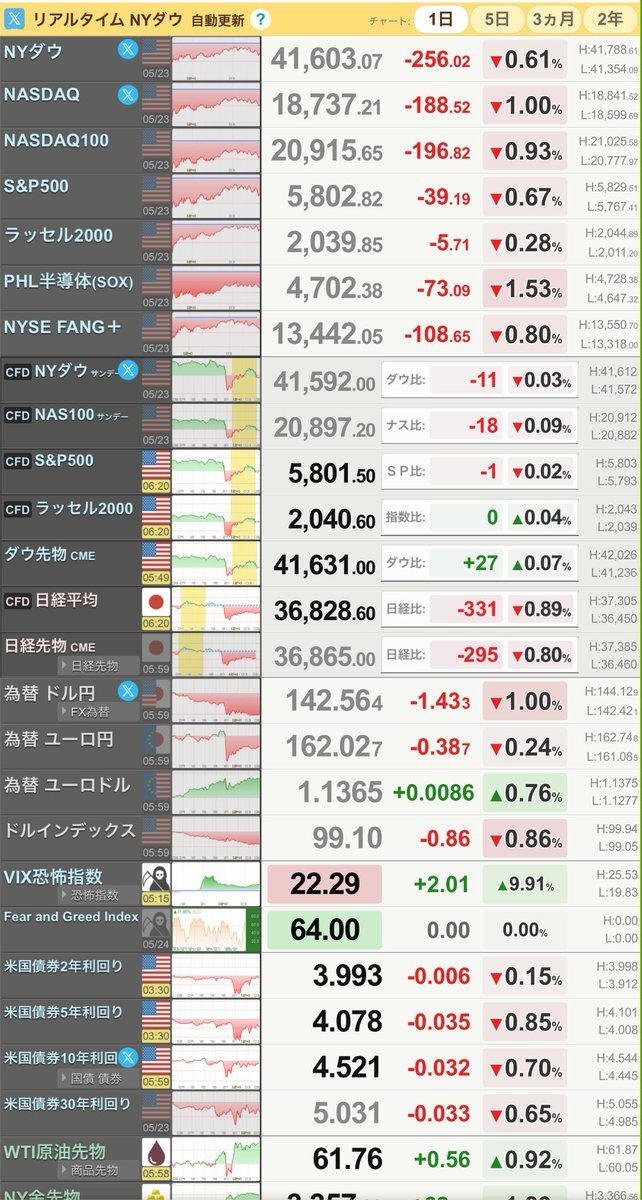The image size is (642, 1200).
Task: Switch chart range to 2年
Action: click(x=610, y=19)
